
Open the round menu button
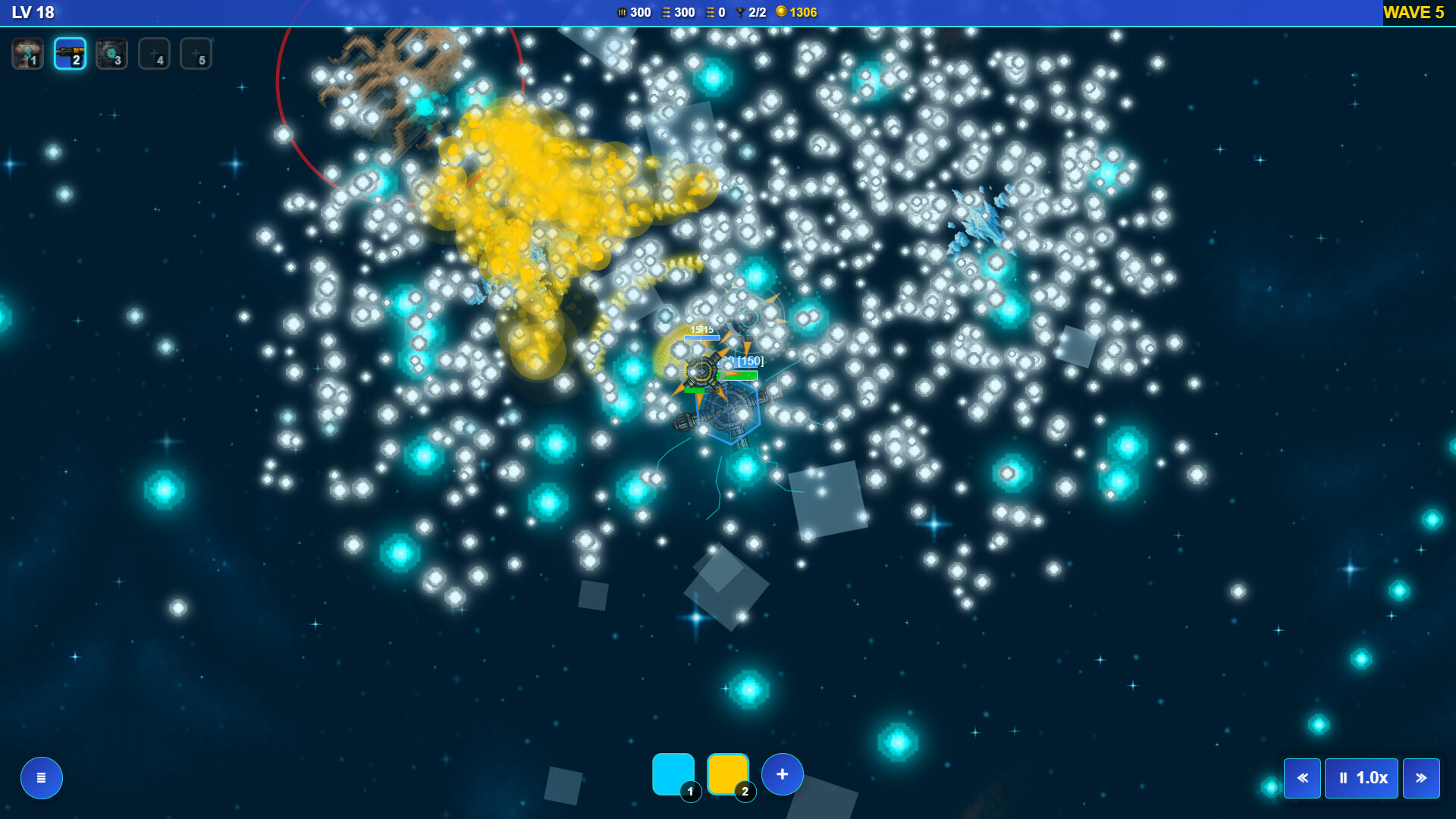tap(42, 777)
